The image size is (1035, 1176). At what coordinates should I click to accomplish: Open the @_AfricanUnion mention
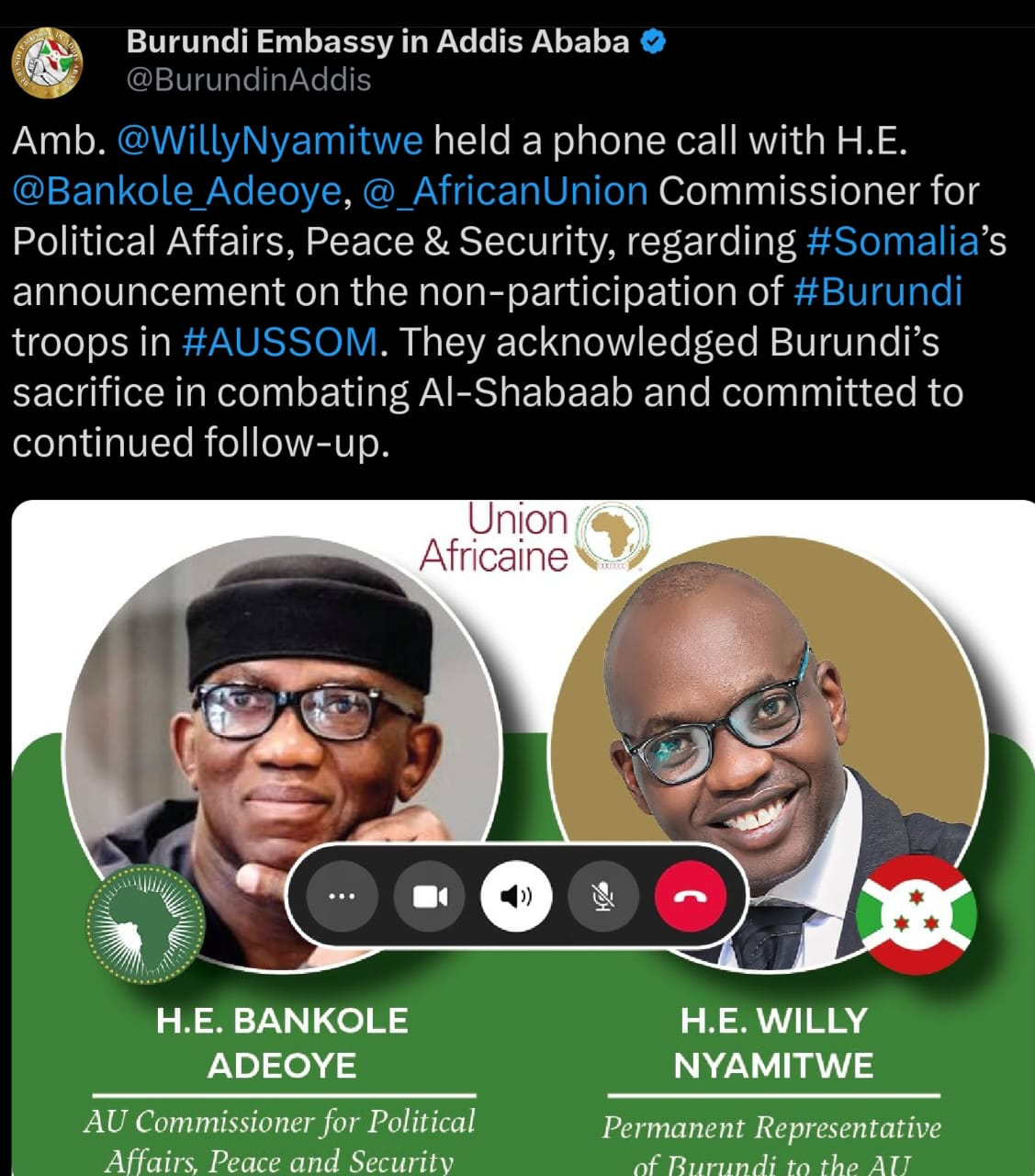505,191
